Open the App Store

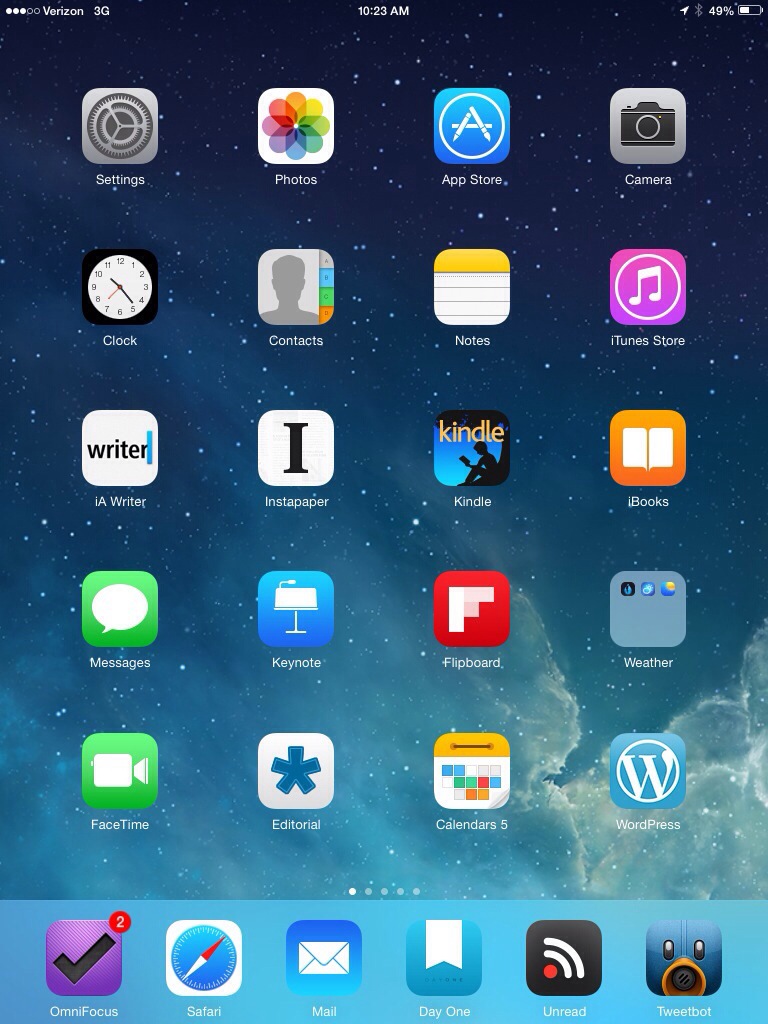pos(472,126)
